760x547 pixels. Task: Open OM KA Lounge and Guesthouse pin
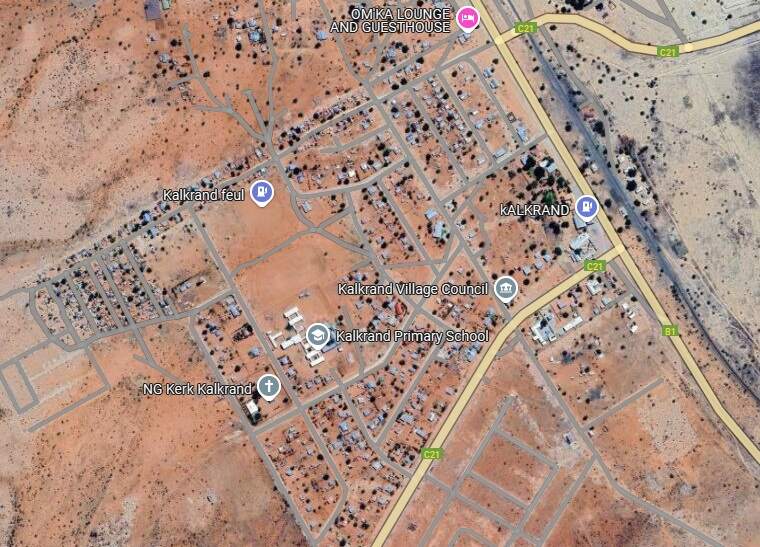click(466, 18)
